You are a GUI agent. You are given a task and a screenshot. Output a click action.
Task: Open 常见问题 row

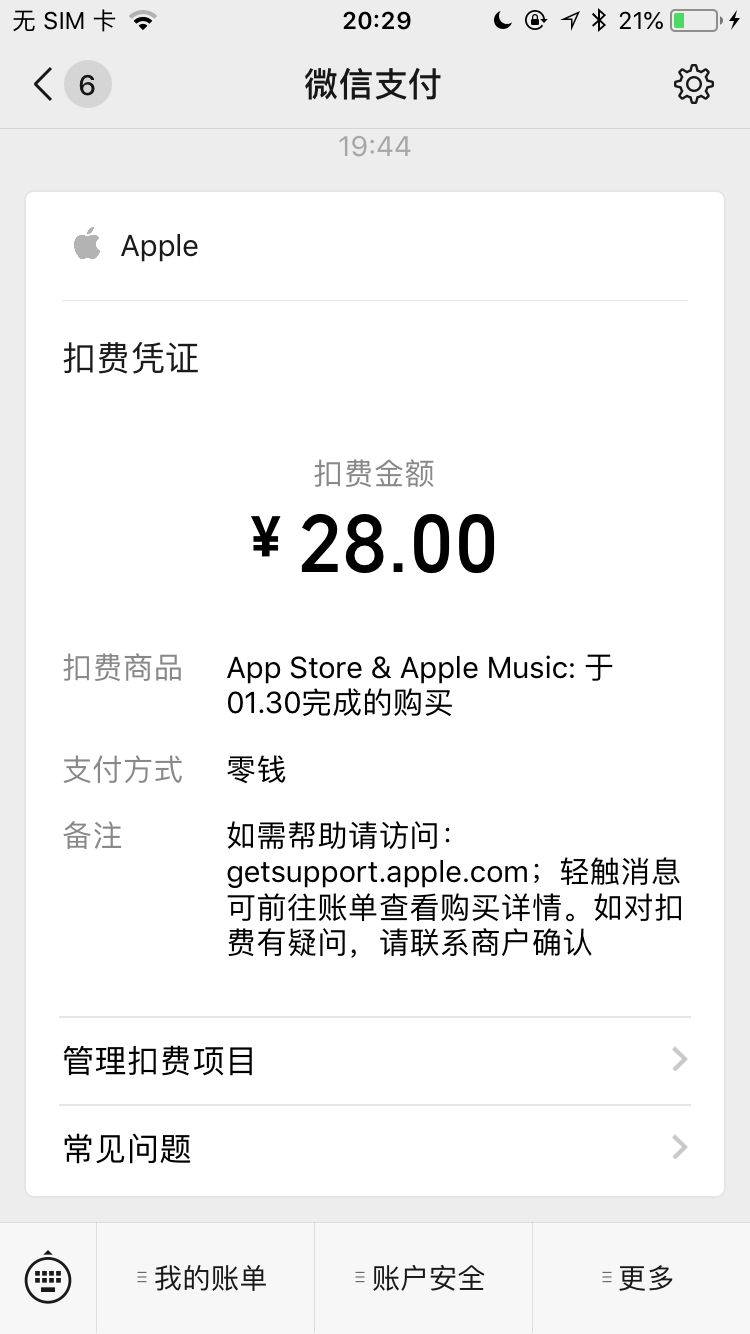coord(375,1149)
